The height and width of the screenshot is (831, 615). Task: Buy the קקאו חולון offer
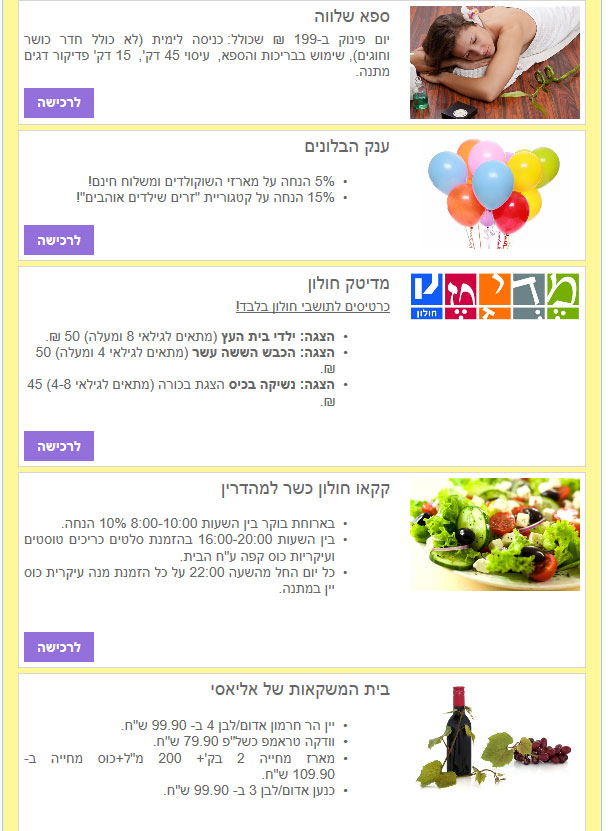point(59,647)
